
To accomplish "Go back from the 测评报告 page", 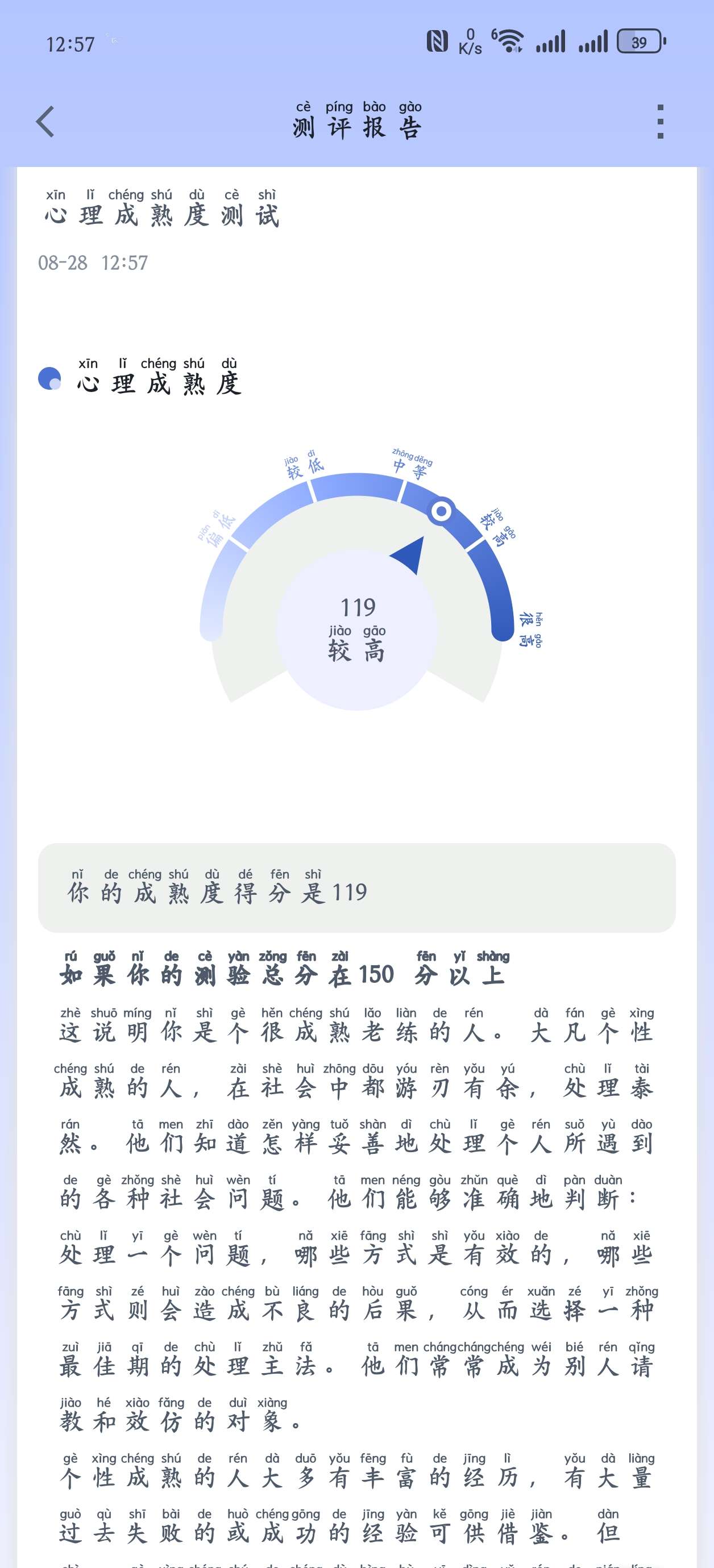I will (x=45, y=122).
